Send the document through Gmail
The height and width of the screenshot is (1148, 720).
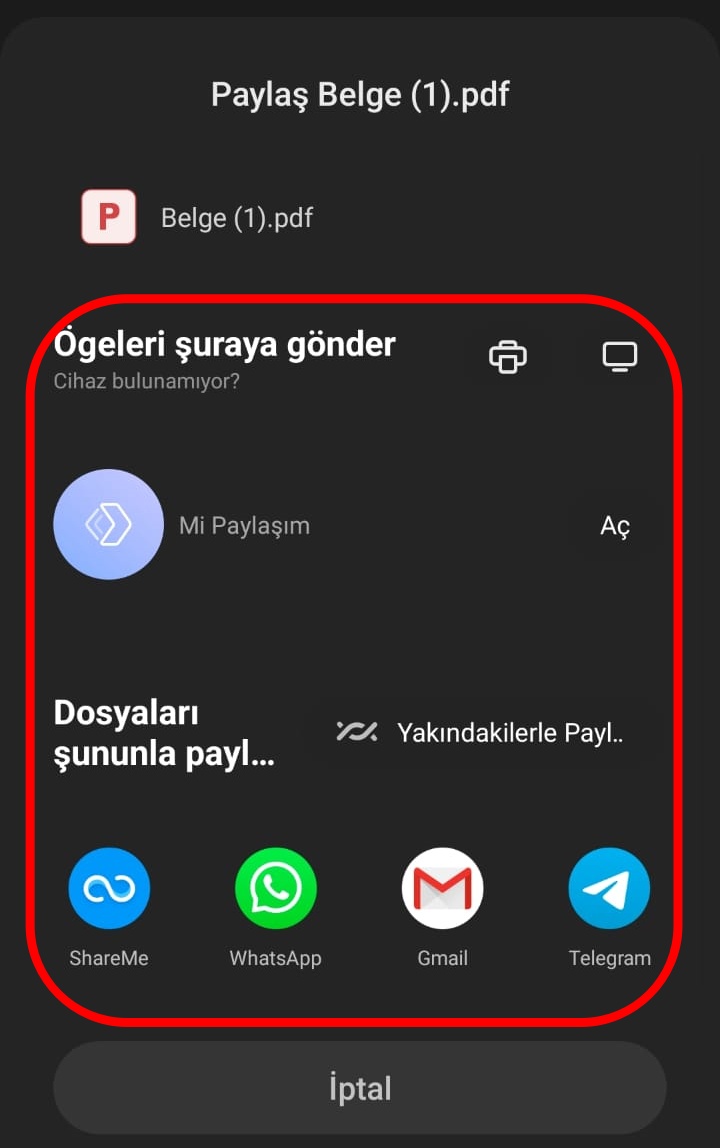tap(442, 888)
